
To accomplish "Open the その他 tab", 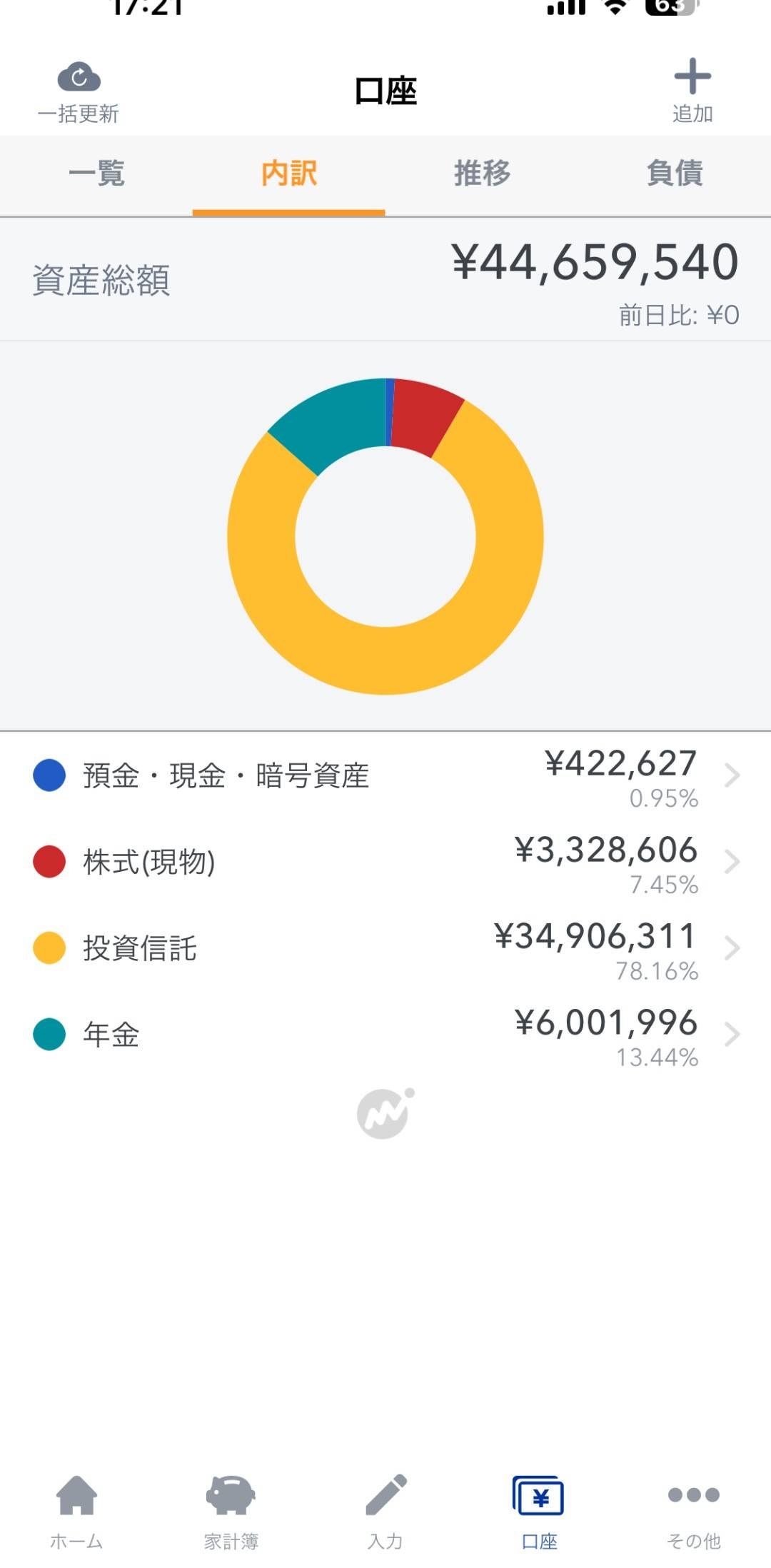I will pos(693,1509).
